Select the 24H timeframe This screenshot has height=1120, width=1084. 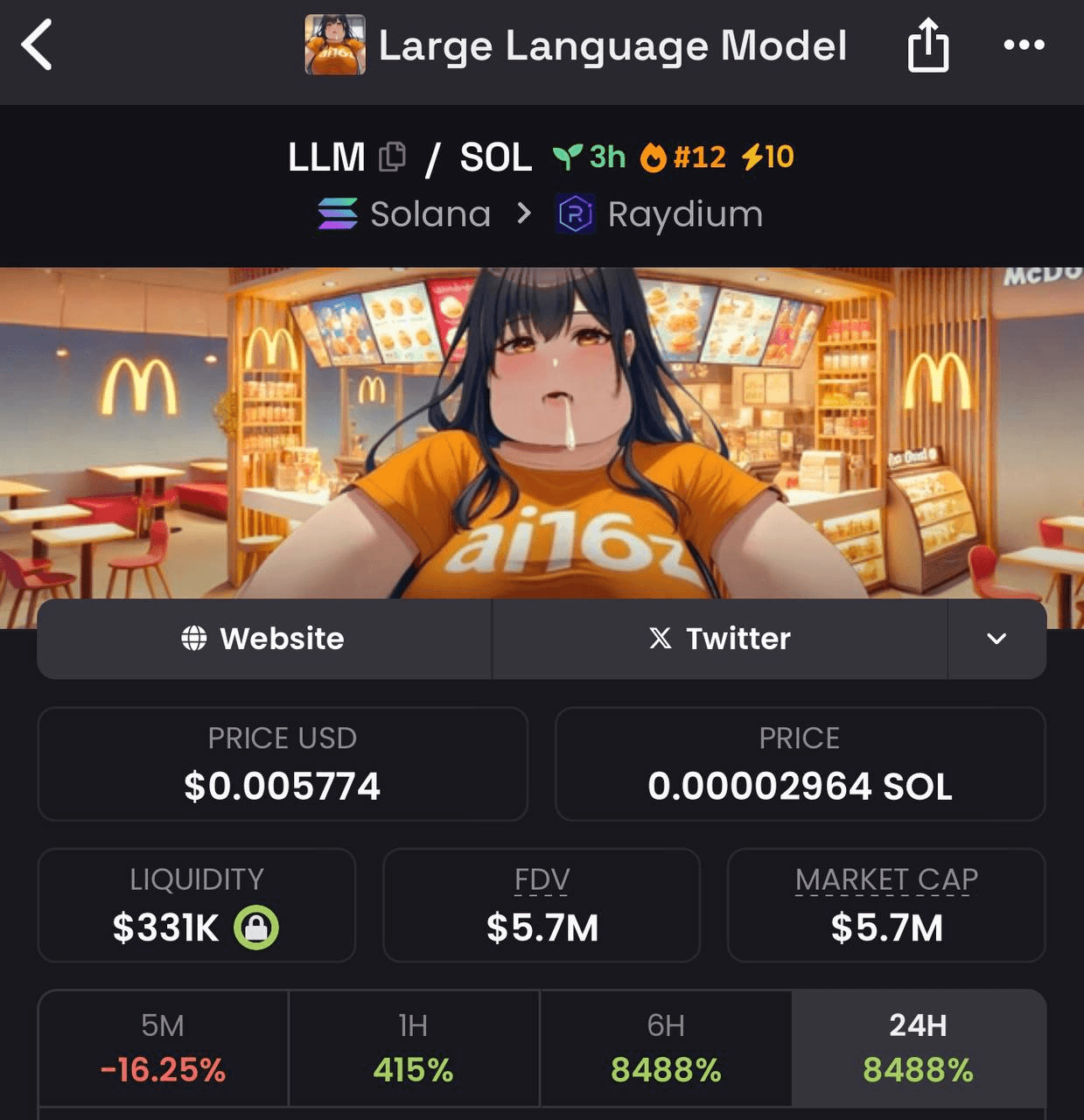pyautogui.click(x=918, y=1048)
